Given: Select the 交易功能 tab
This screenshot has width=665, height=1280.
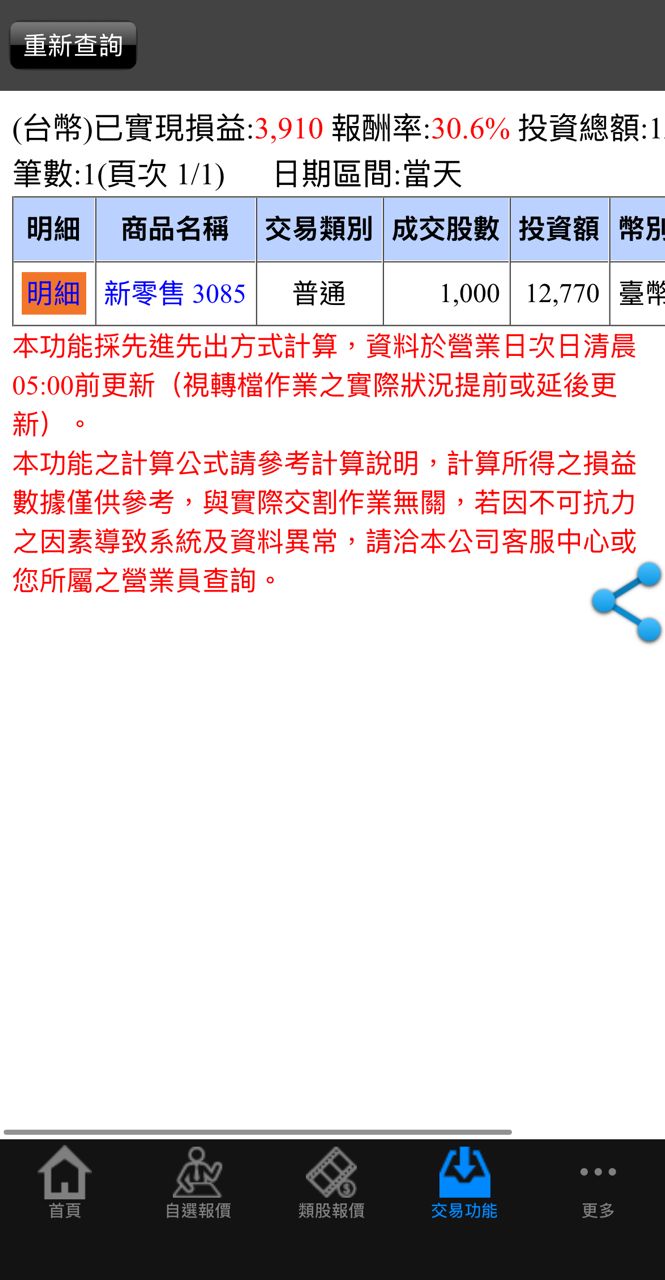Looking at the screenshot, I should click(464, 1184).
